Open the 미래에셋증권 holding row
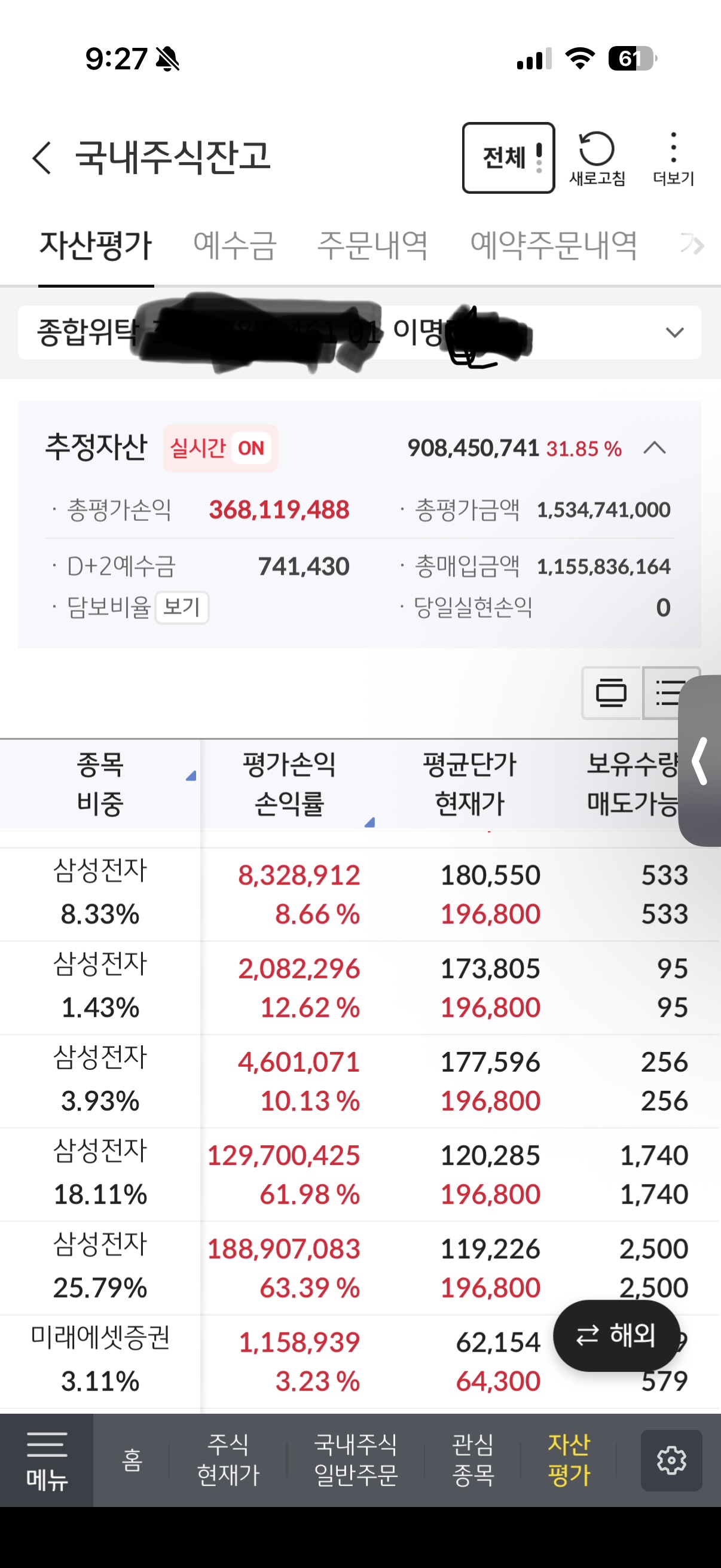 coord(359,1362)
